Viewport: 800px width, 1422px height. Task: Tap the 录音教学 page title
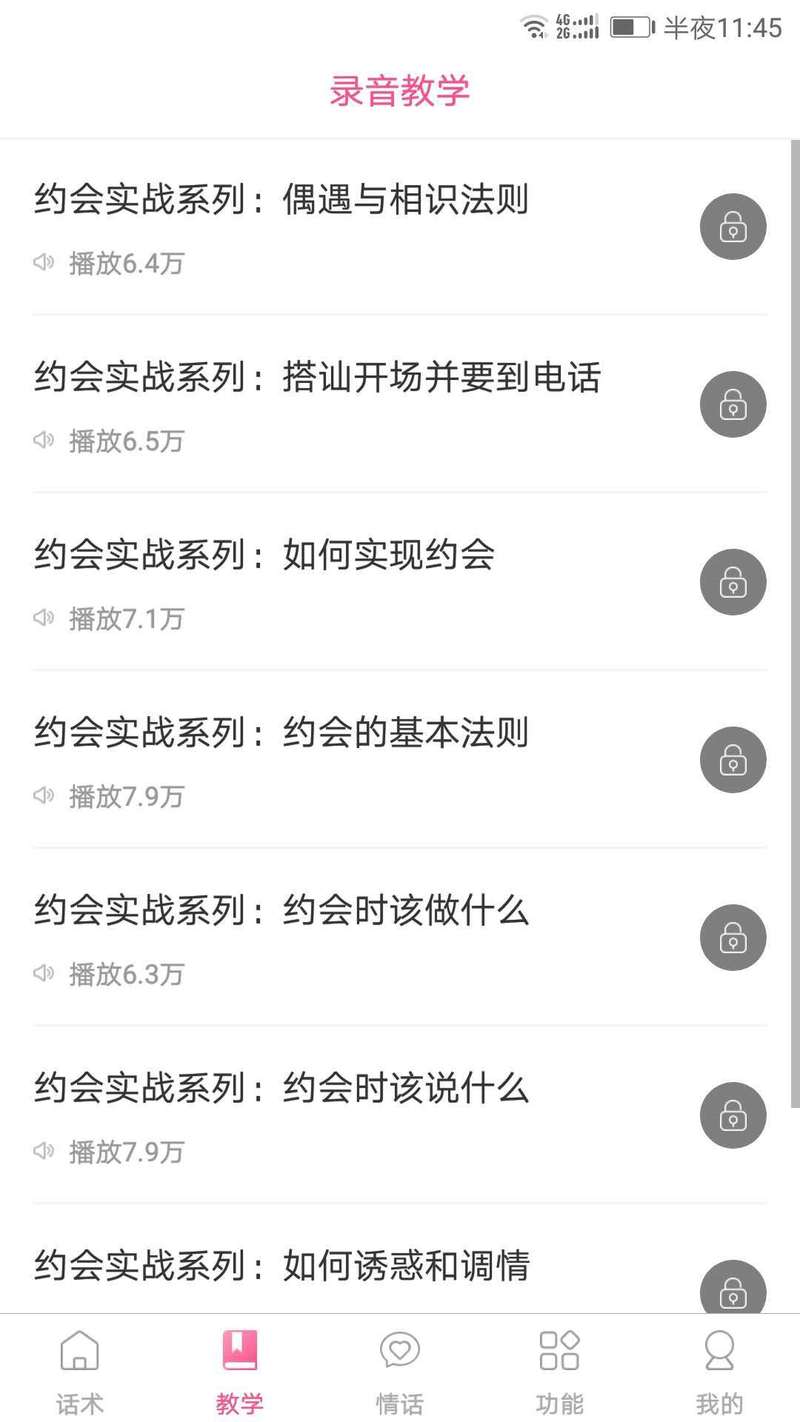[x=399, y=90]
